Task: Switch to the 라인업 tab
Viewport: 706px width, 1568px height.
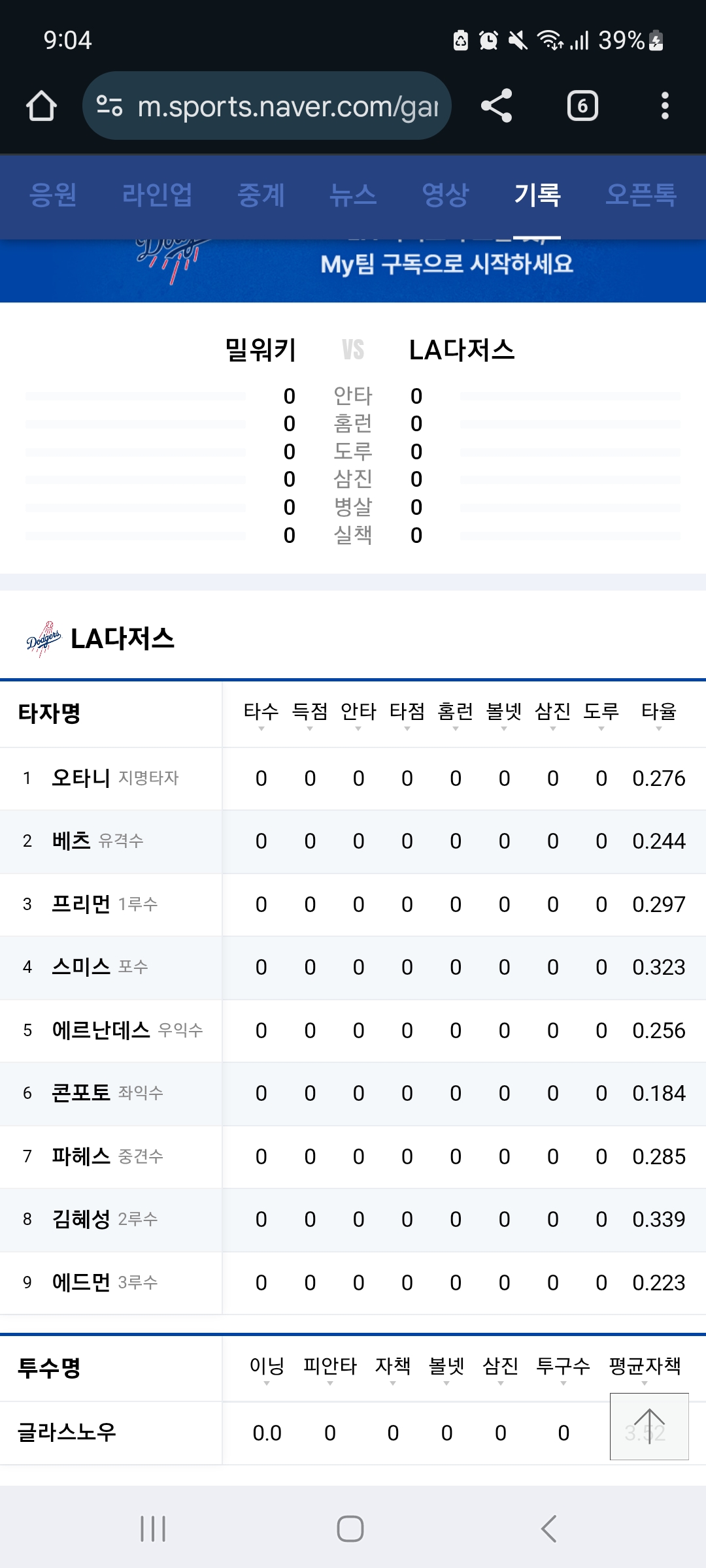Action: (x=157, y=195)
